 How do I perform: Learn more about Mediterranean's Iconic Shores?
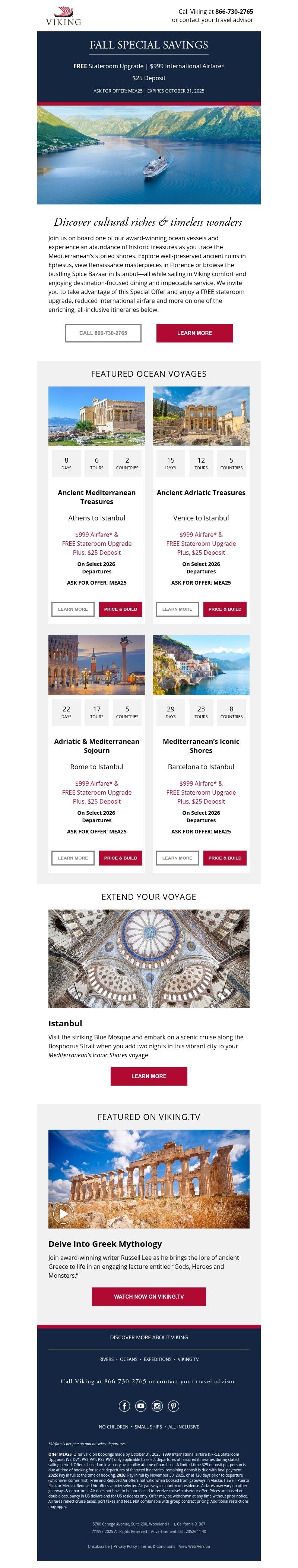pyautogui.click(x=177, y=858)
